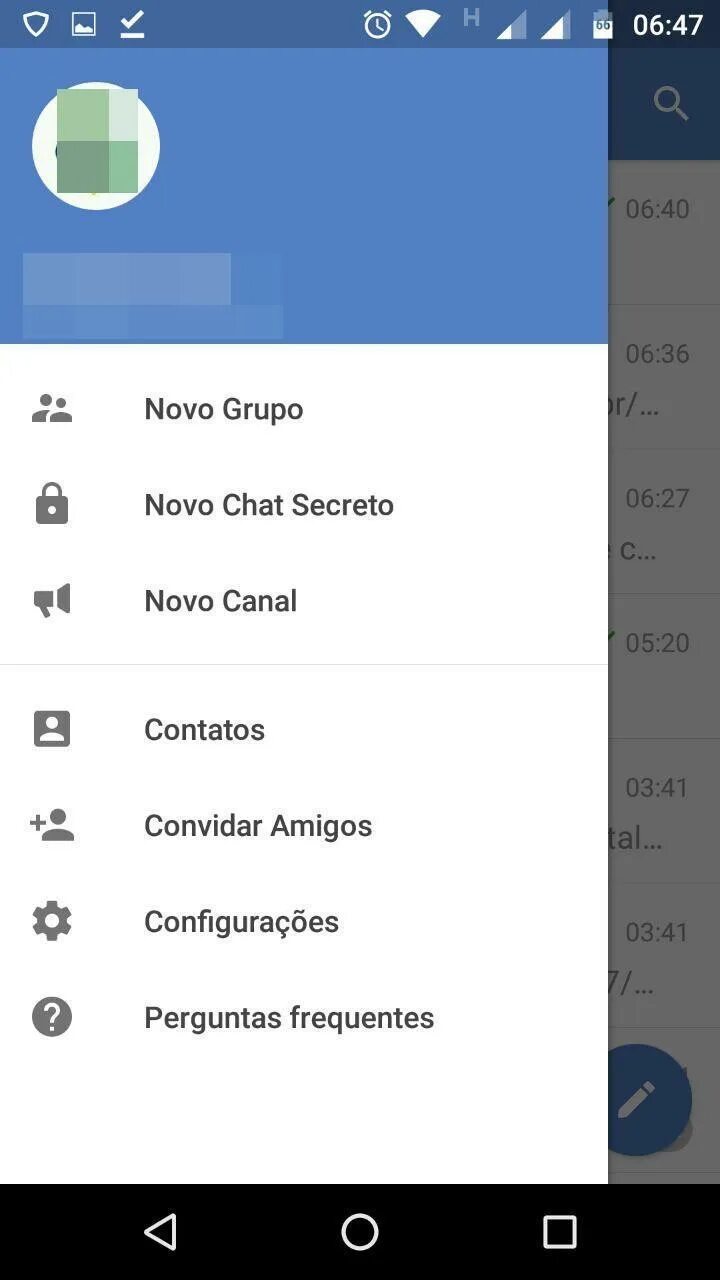This screenshot has height=1280, width=720.
Task: Tap the system home button
Action: 360,1232
